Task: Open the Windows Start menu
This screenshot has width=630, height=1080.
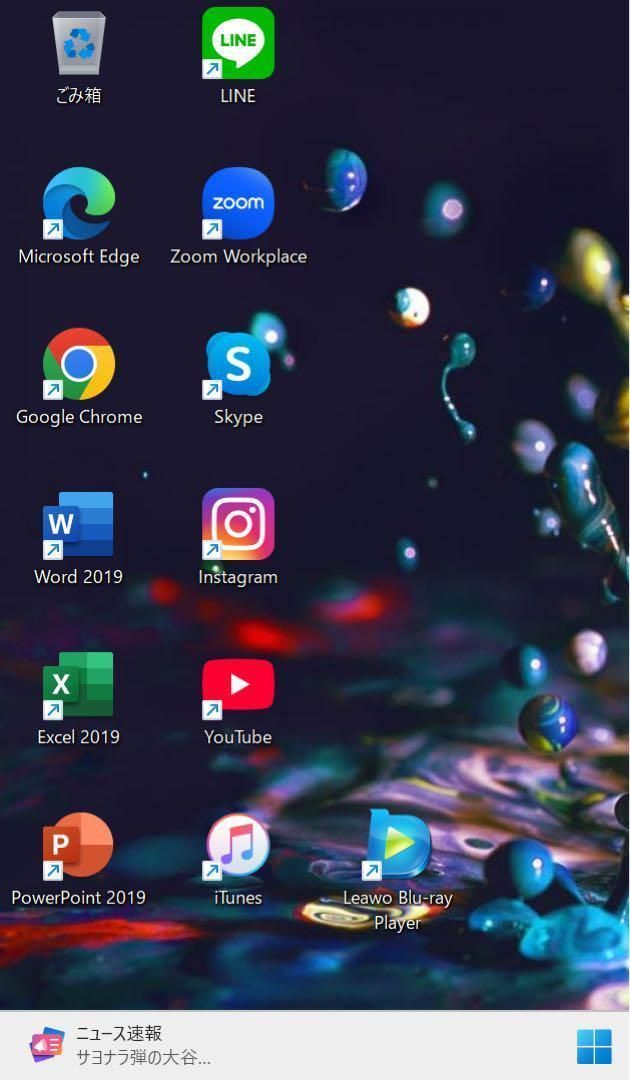Action: click(594, 1046)
